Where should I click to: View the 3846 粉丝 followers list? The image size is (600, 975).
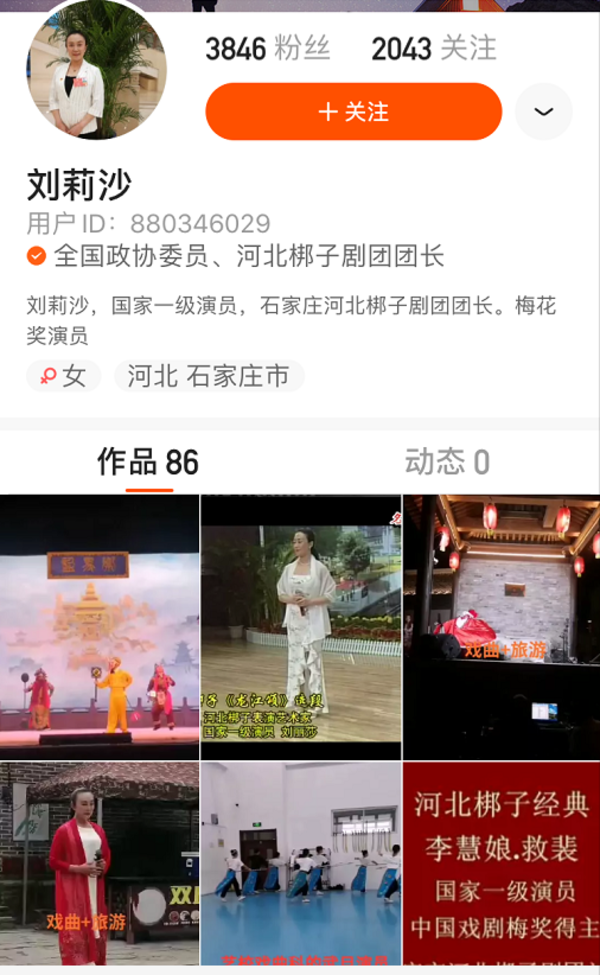[267, 48]
